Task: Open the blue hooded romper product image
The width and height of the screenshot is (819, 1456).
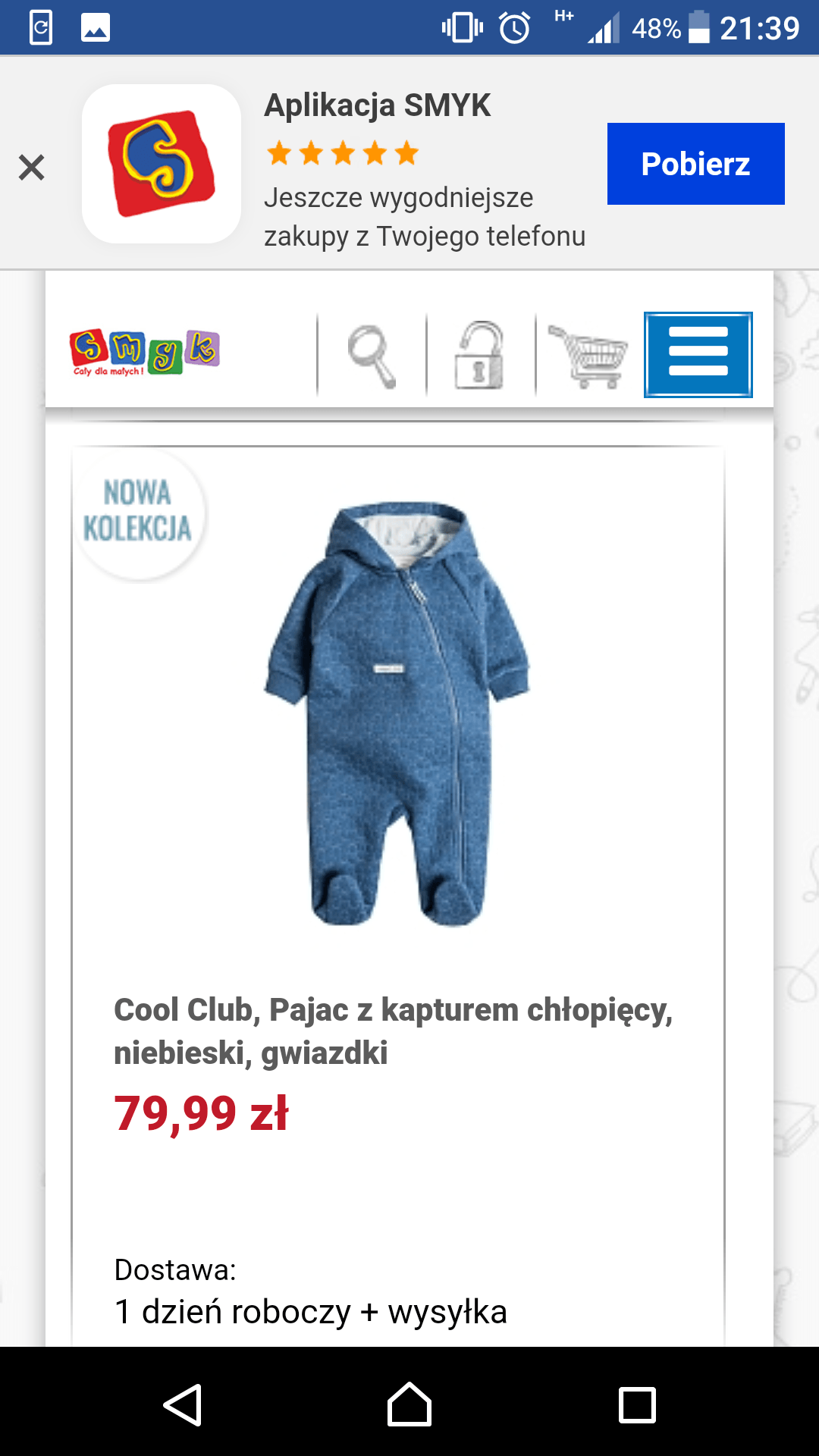Action: click(x=397, y=713)
